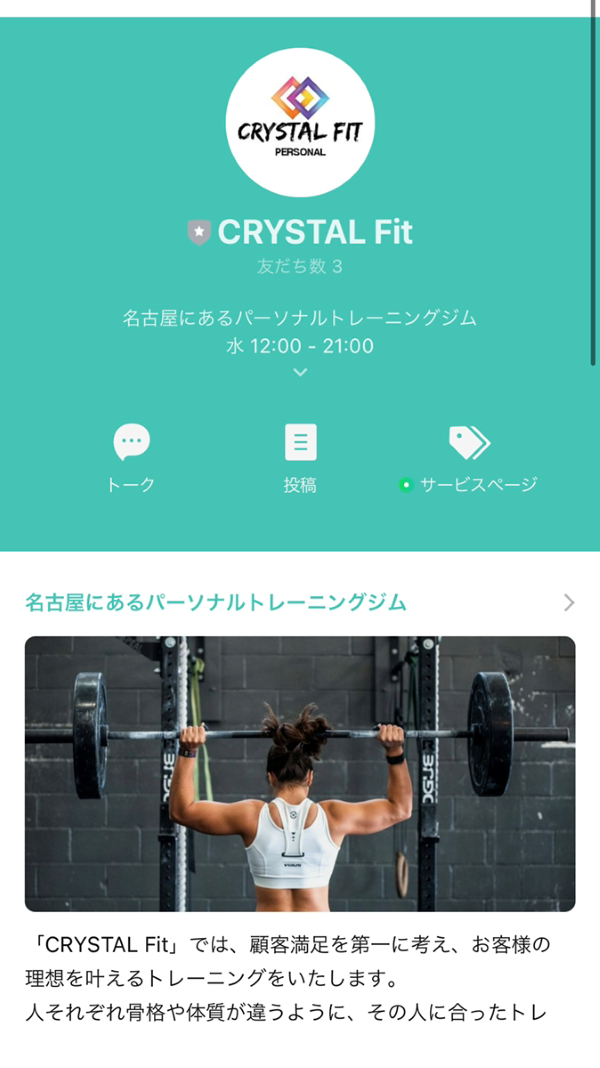This screenshot has height=1068, width=600.
Task: Open 名古屋にあるパーソナルトレーニングジム section
Action: [x=300, y=602]
